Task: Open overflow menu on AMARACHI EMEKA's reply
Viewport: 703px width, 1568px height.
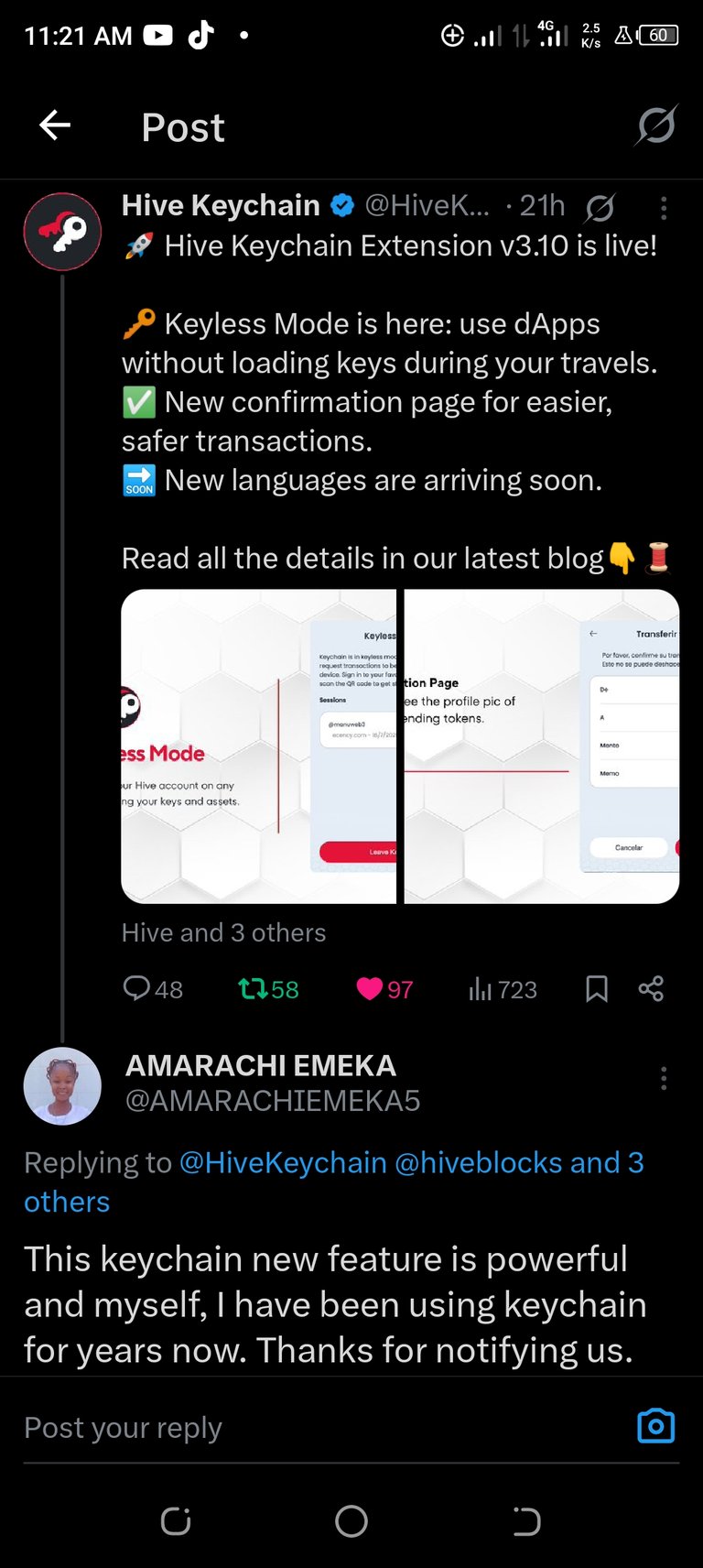Action: pyautogui.click(x=664, y=1078)
